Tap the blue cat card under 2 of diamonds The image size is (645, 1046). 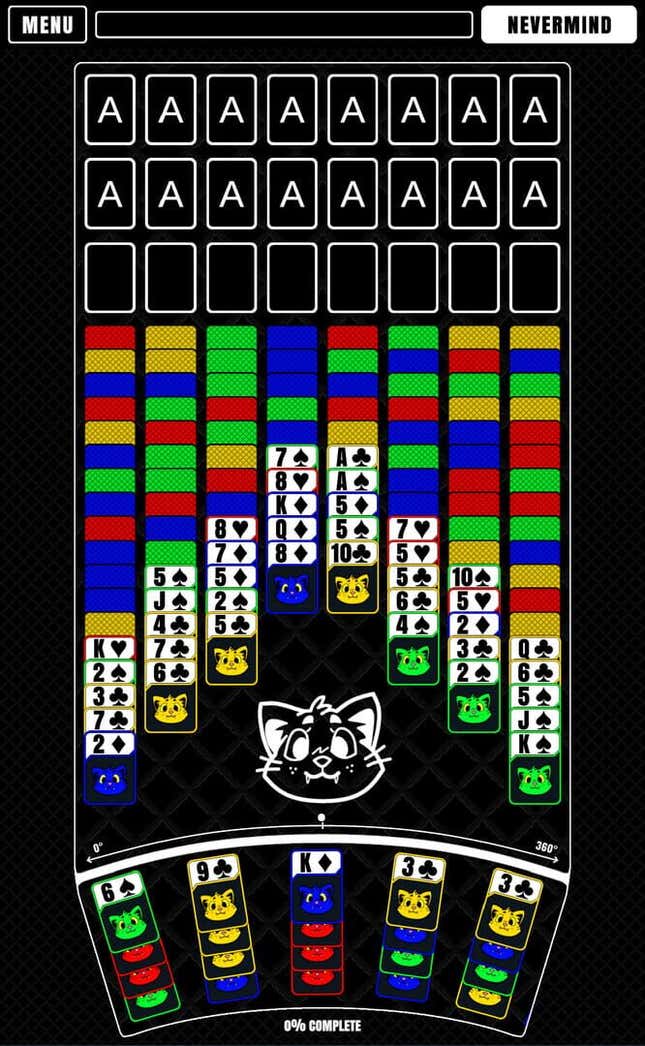(110, 778)
